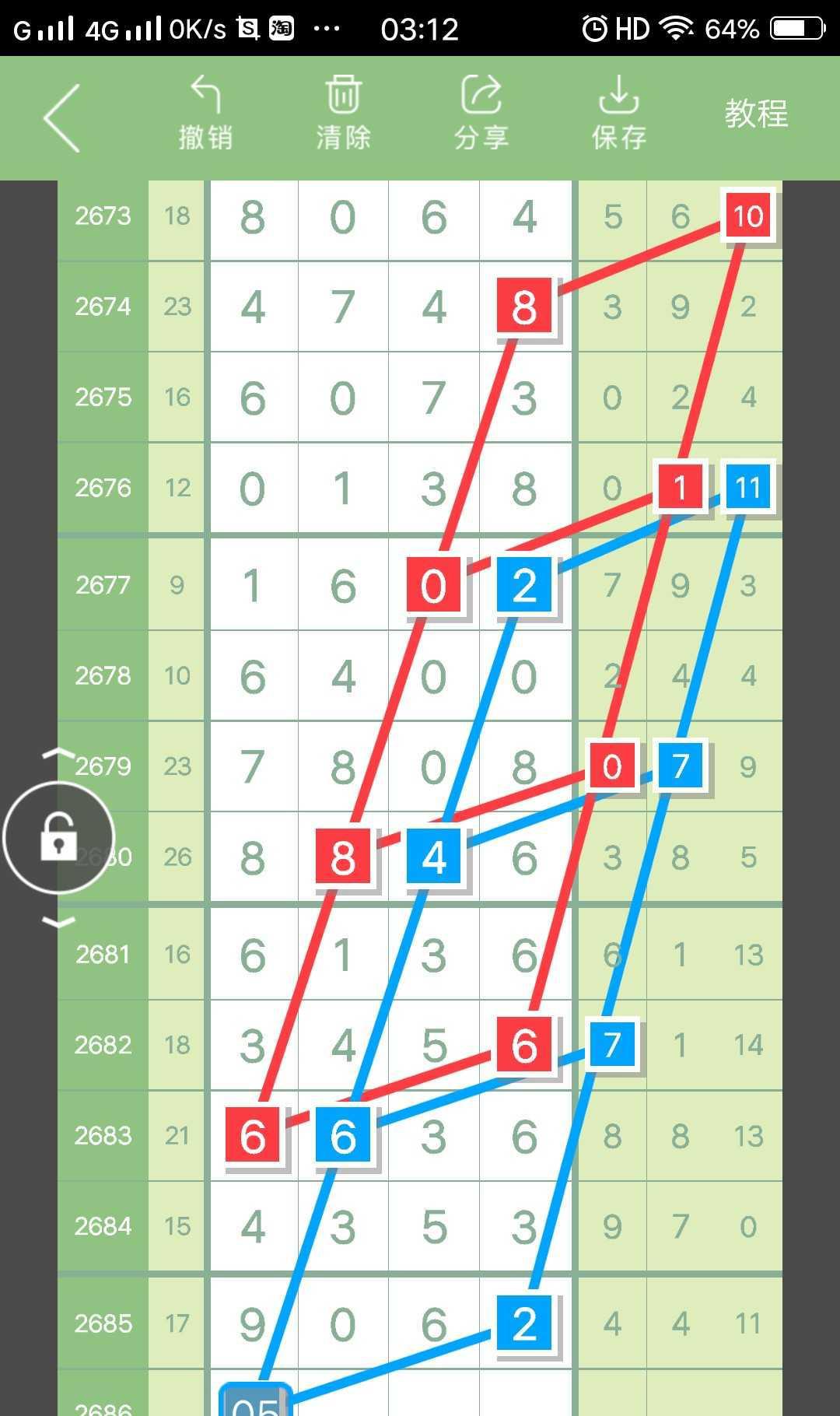The width and height of the screenshot is (840, 1416).
Task: Clear all markings with 清除
Action: click(x=343, y=114)
